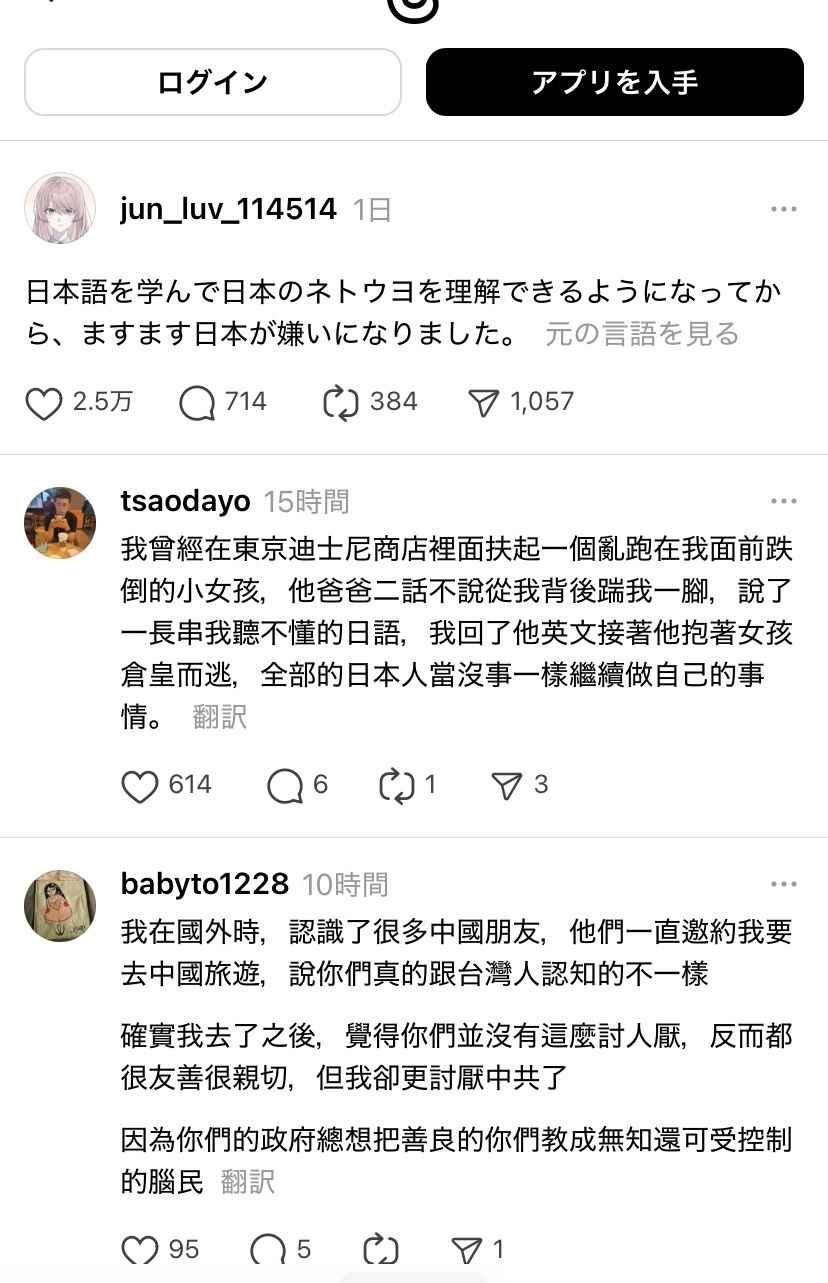
Task: Open the overflow menu on jun_luv_114514's post
Action: (783, 209)
